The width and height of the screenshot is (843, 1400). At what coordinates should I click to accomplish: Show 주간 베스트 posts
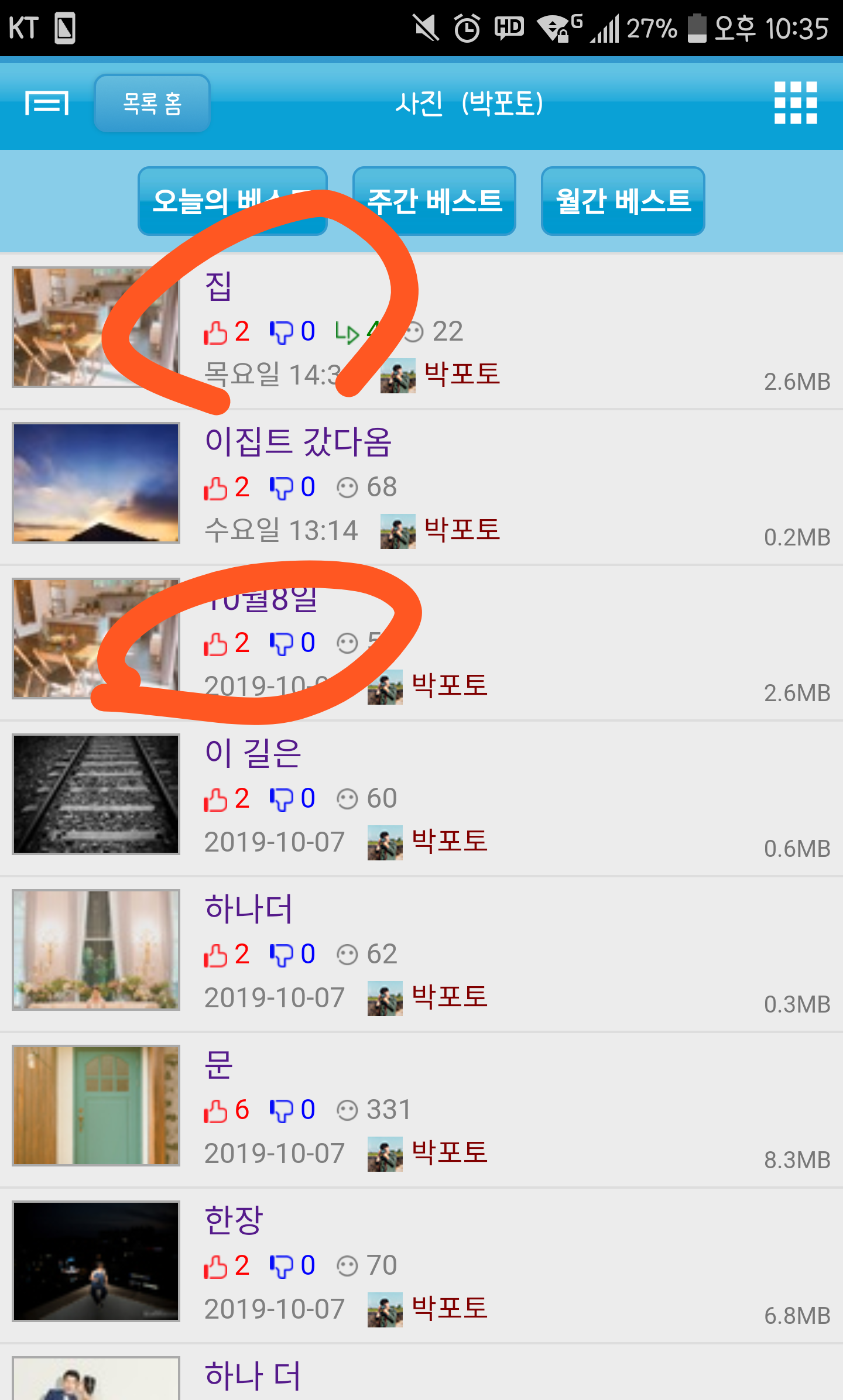click(434, 201)
